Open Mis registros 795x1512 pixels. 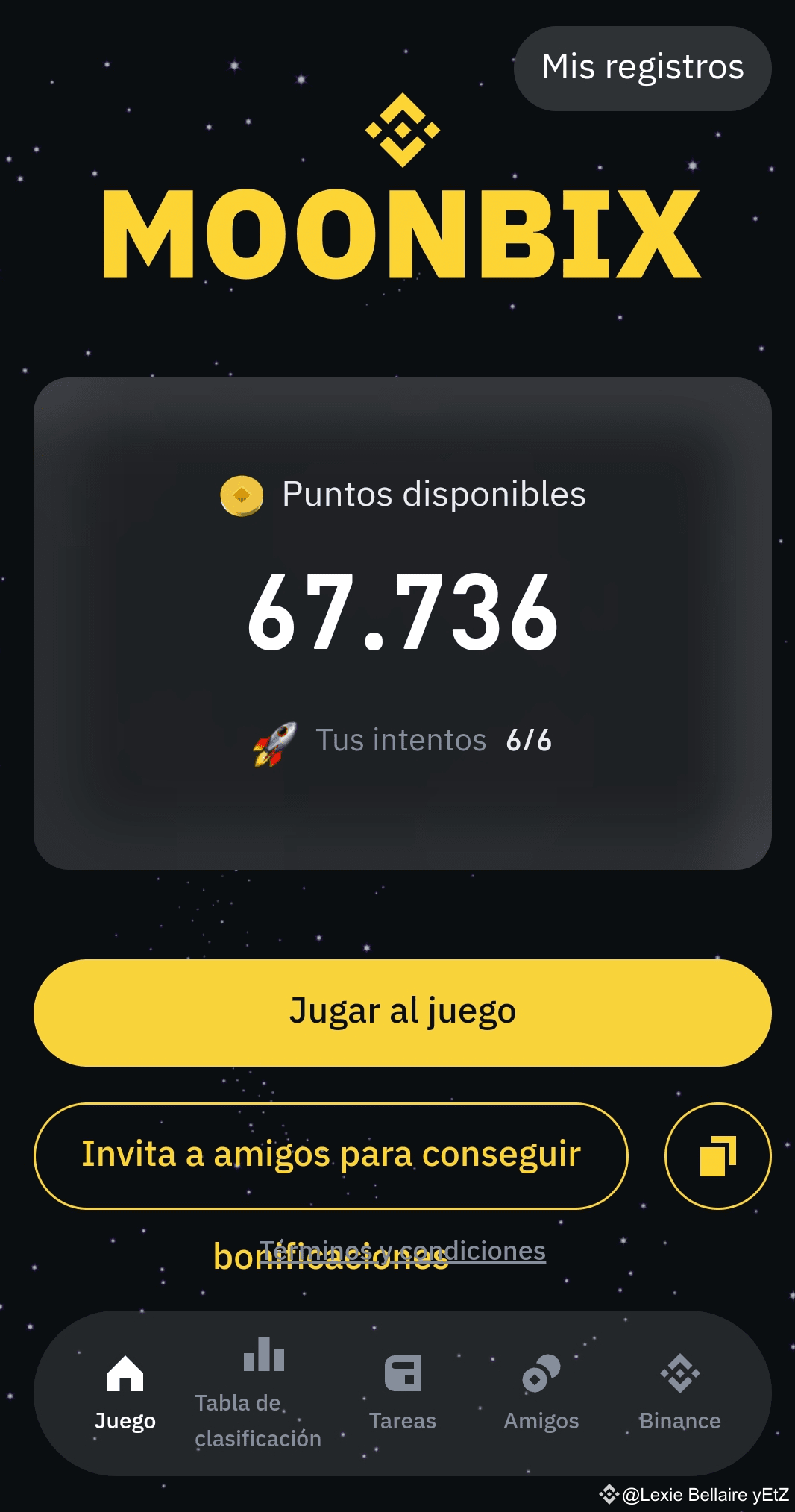click(642, 68)
